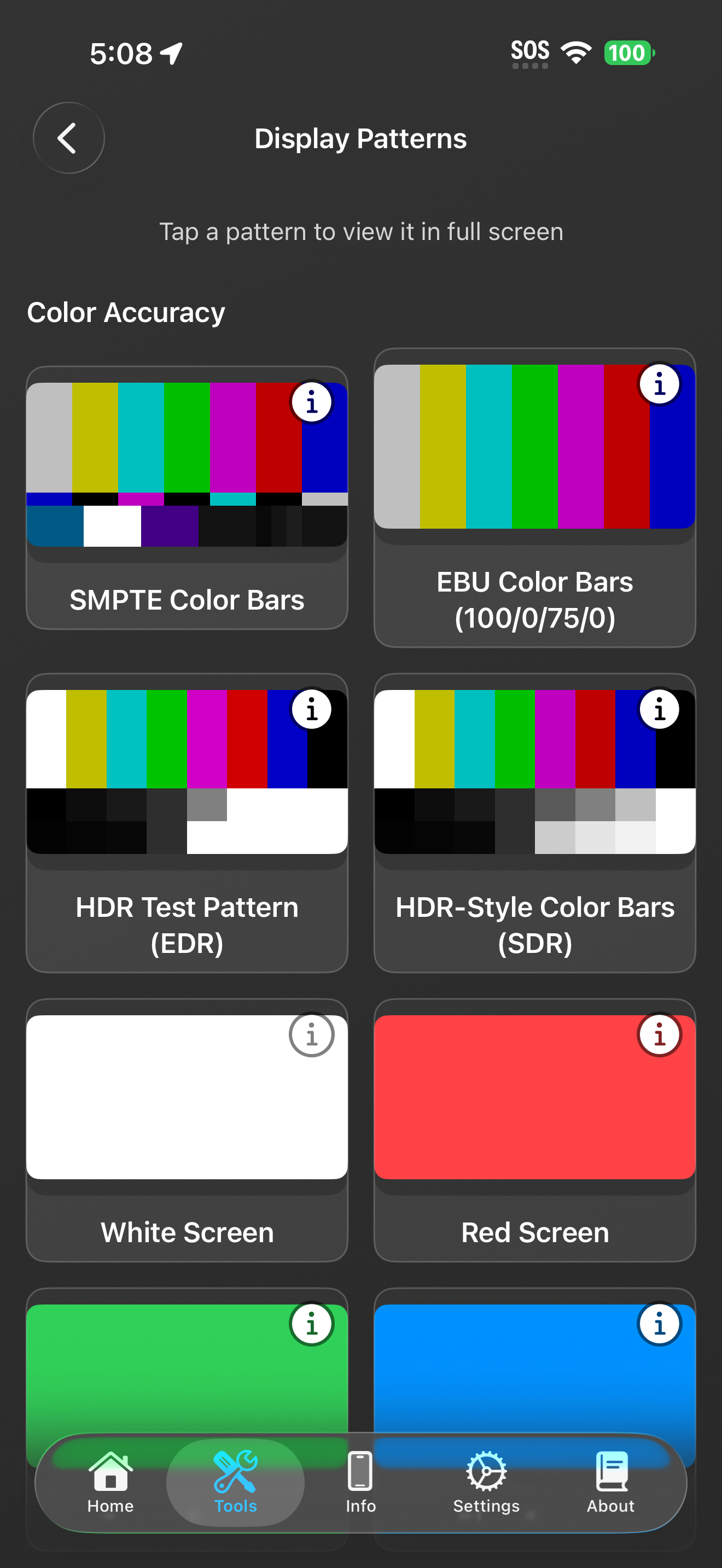
Task: Open the HDR Test Pattern info icon
Action: click(x=312, y=709)
